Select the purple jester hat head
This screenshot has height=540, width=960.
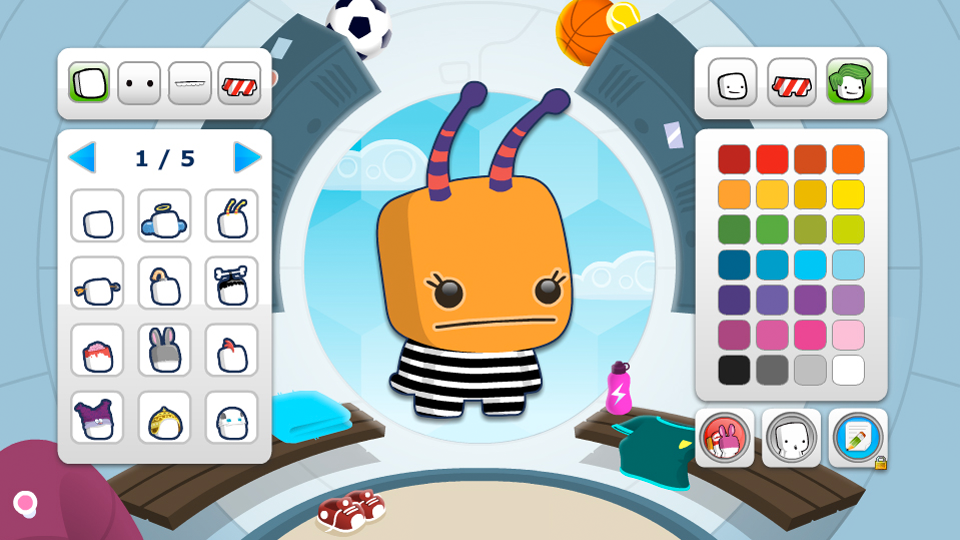(97, 417)
